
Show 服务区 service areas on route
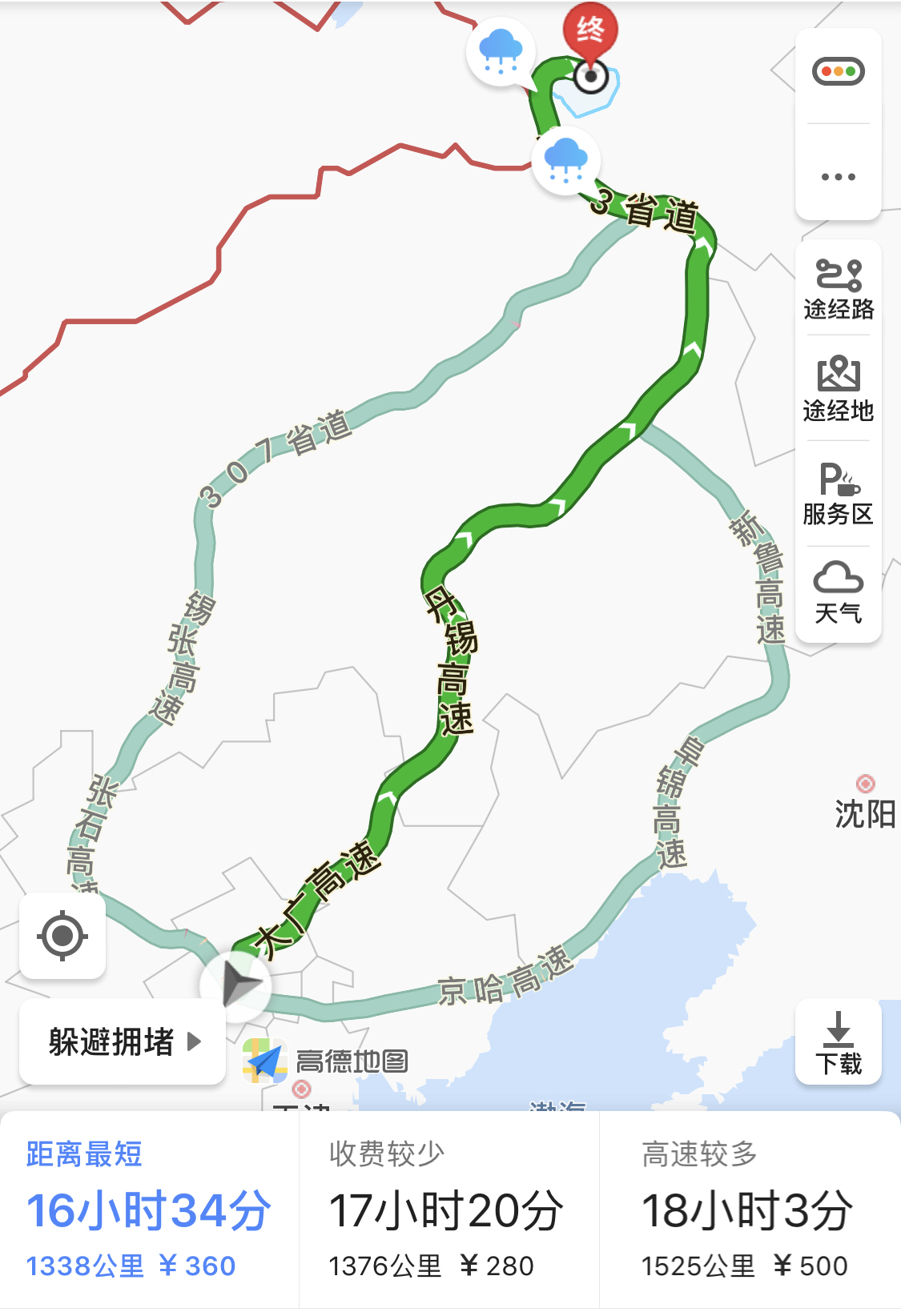pos(838,494)
